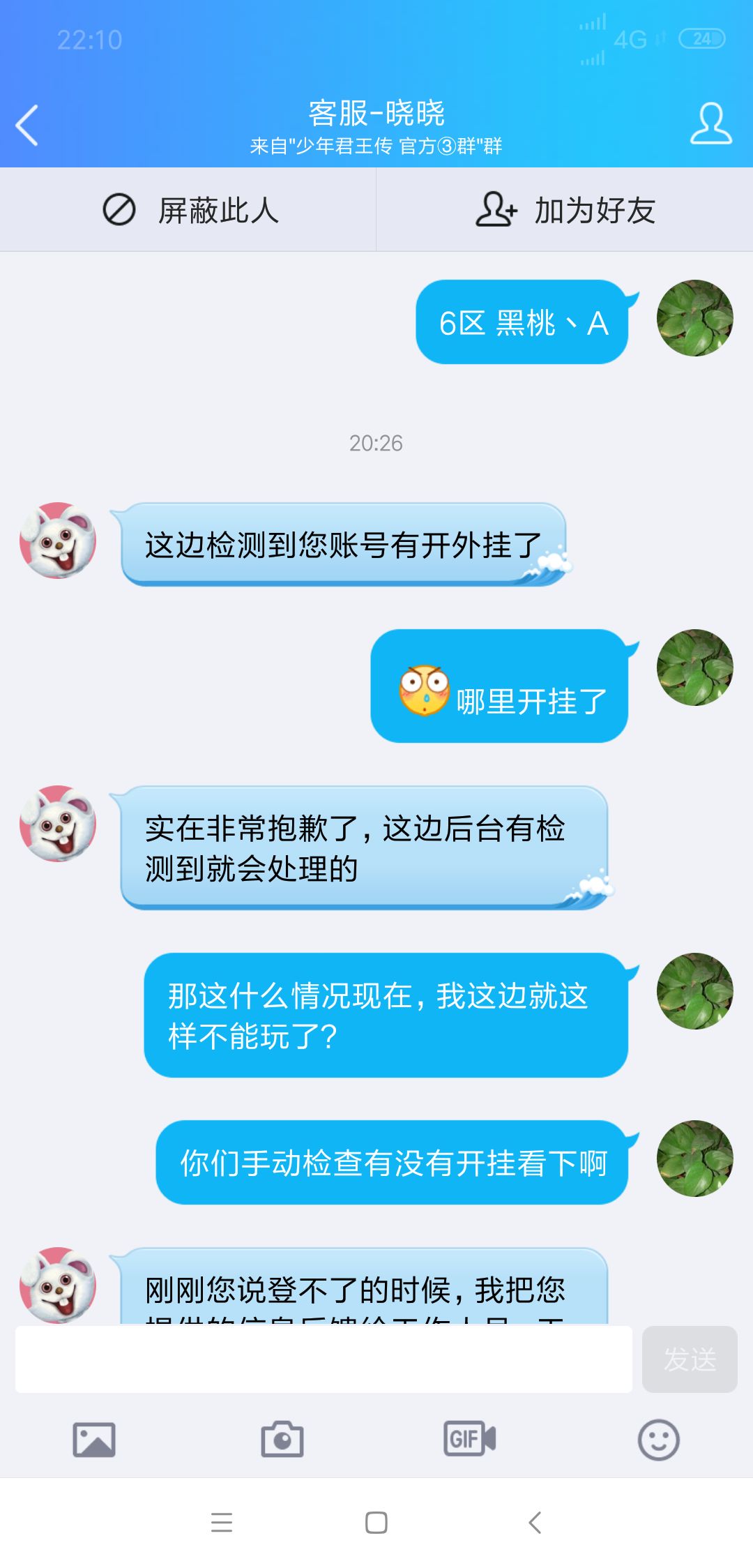This screenshot has width=753, height=1568.
Task: Tap the back arrow to exit the chat
Action: [x=28, y=124]
